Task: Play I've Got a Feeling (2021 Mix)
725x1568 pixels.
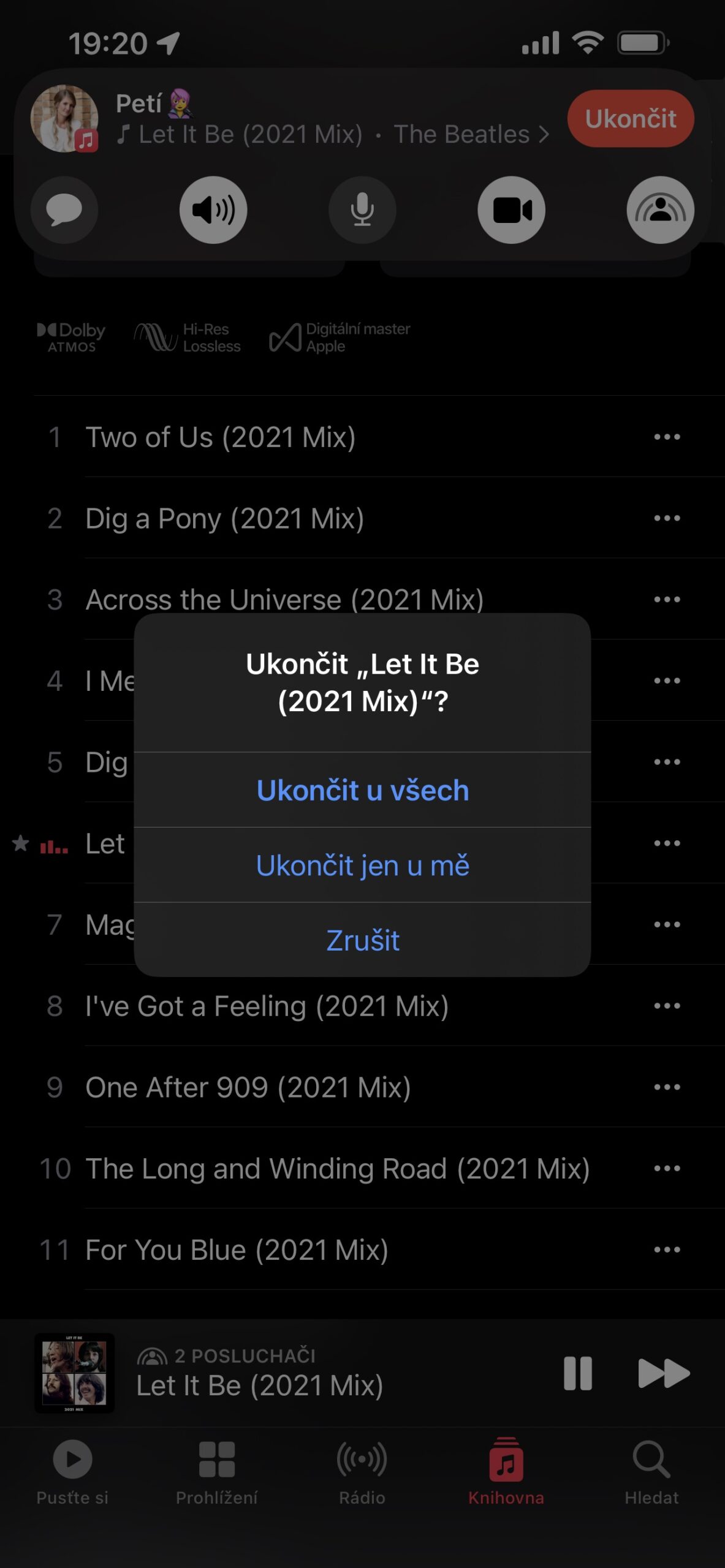Action: pos(267,1006)
